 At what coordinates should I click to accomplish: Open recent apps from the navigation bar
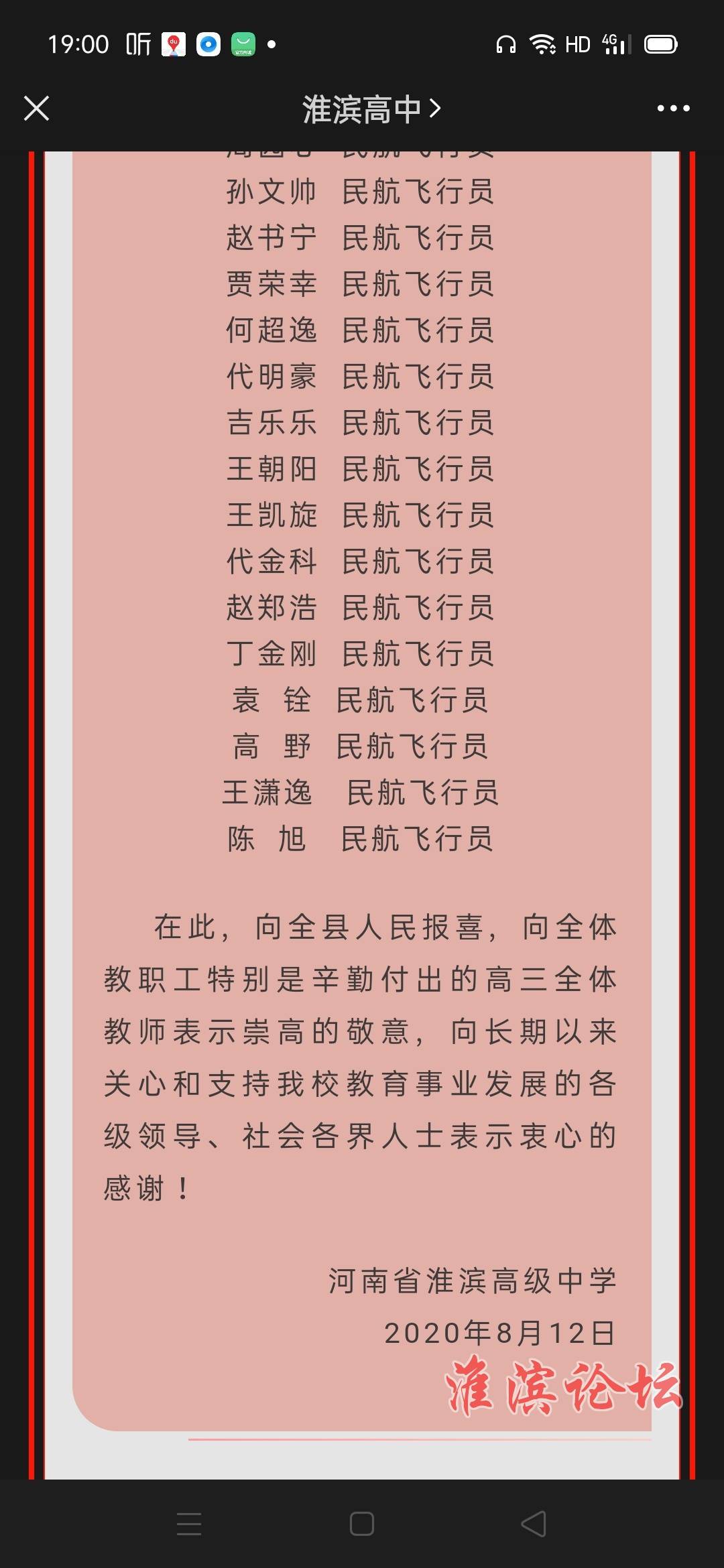coord(189,1523)
